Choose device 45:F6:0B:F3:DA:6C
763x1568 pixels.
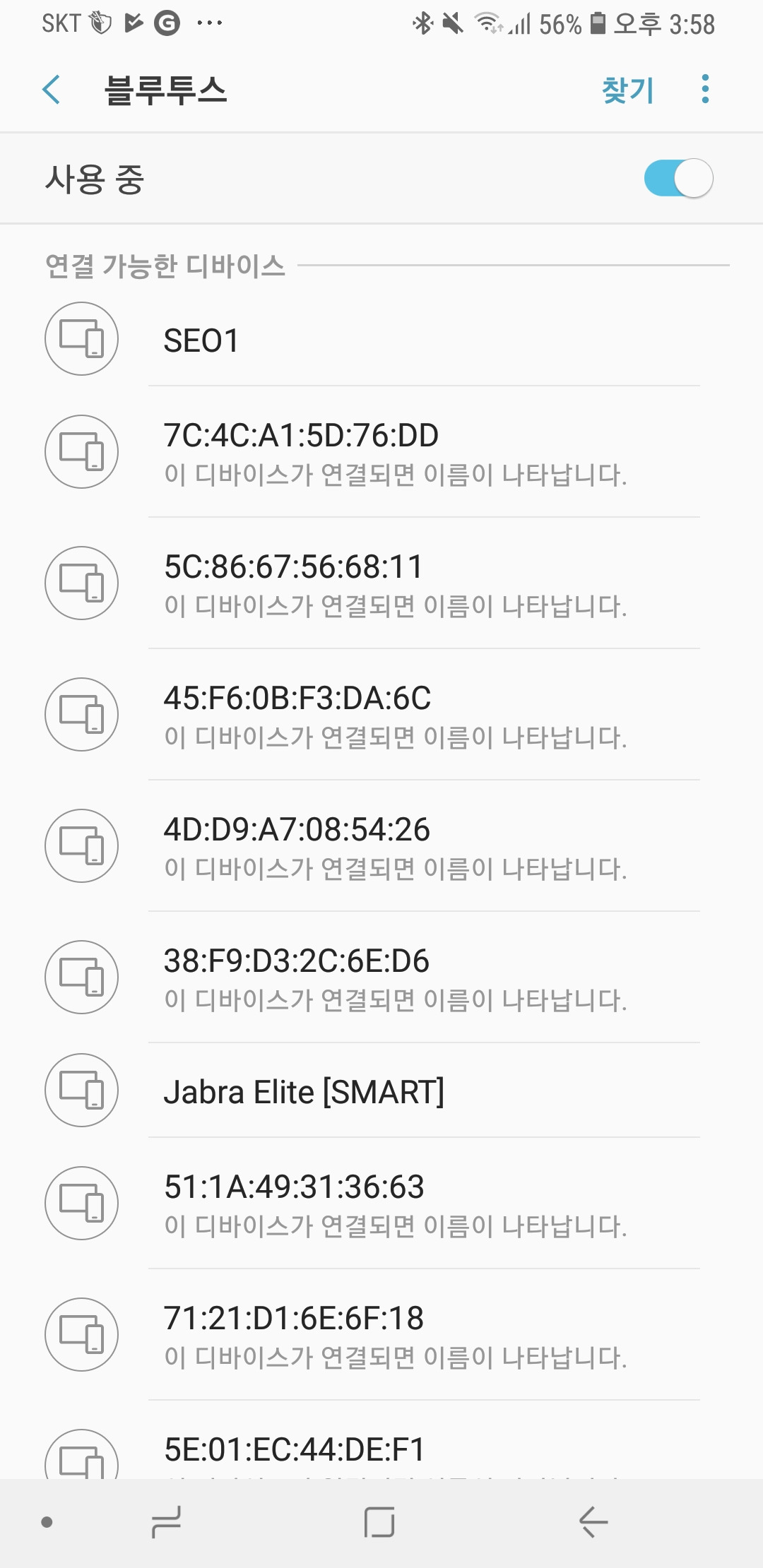(x=381, y=715)
